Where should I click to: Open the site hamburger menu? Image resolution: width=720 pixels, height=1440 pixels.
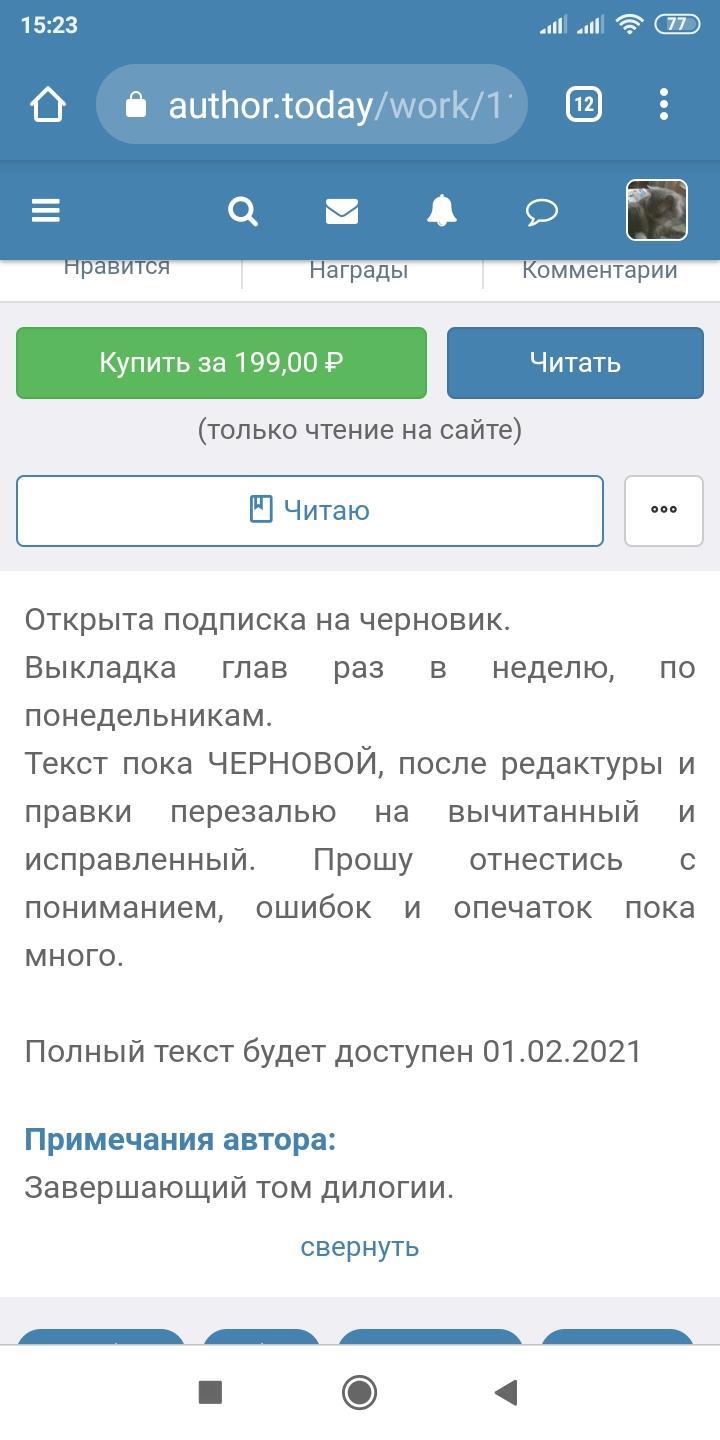click(46, 211)
